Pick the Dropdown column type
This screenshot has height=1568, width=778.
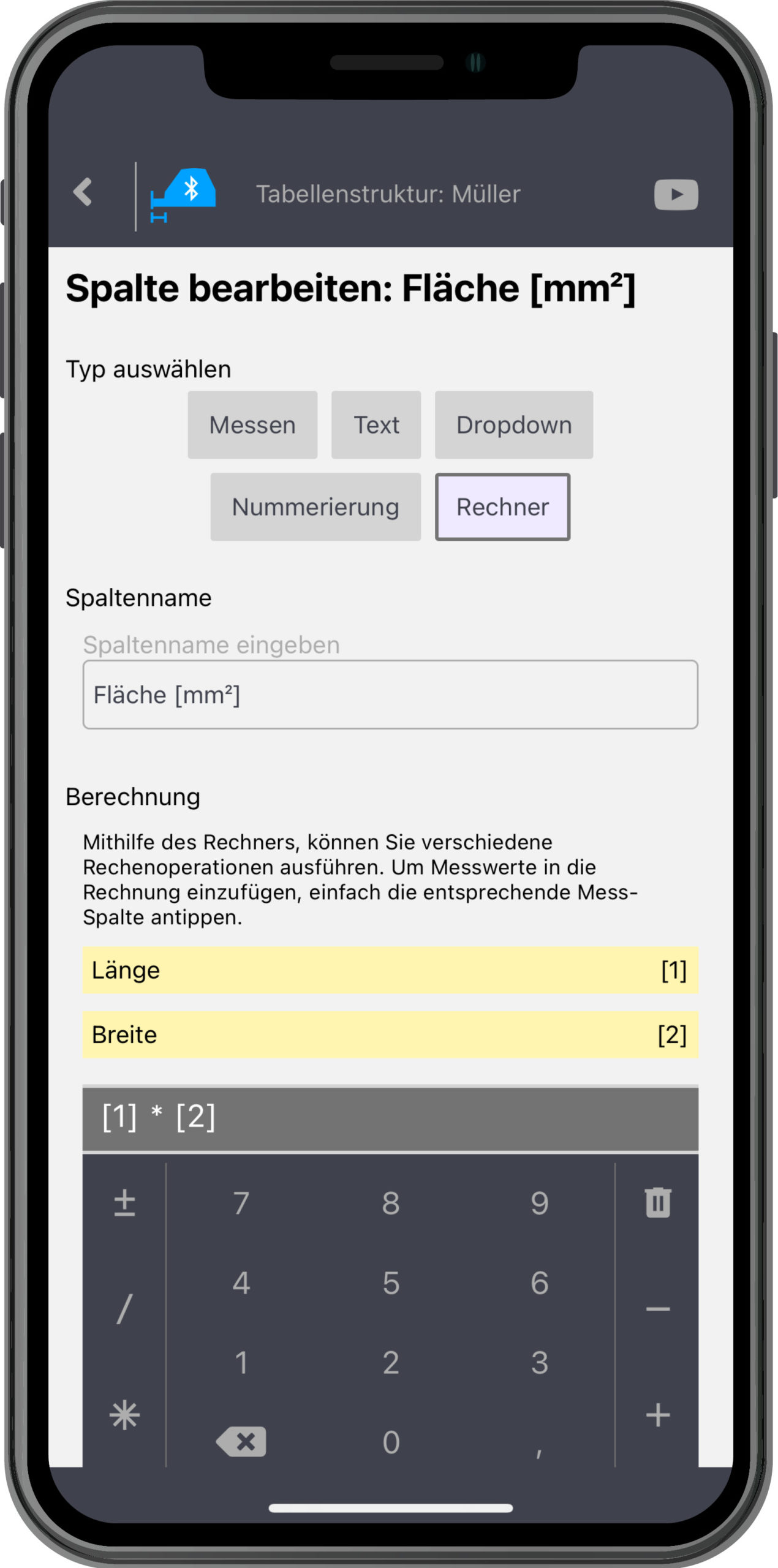[513, 425]
